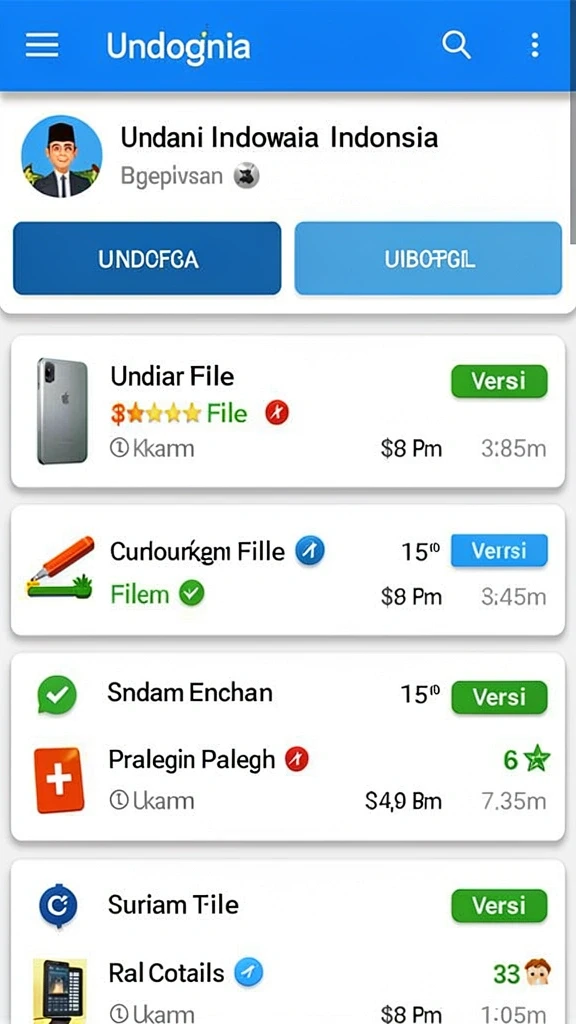Open the Curlourkgni Fille card
The height and width of the screenshot is (1024, 576).
coord(288,570)
